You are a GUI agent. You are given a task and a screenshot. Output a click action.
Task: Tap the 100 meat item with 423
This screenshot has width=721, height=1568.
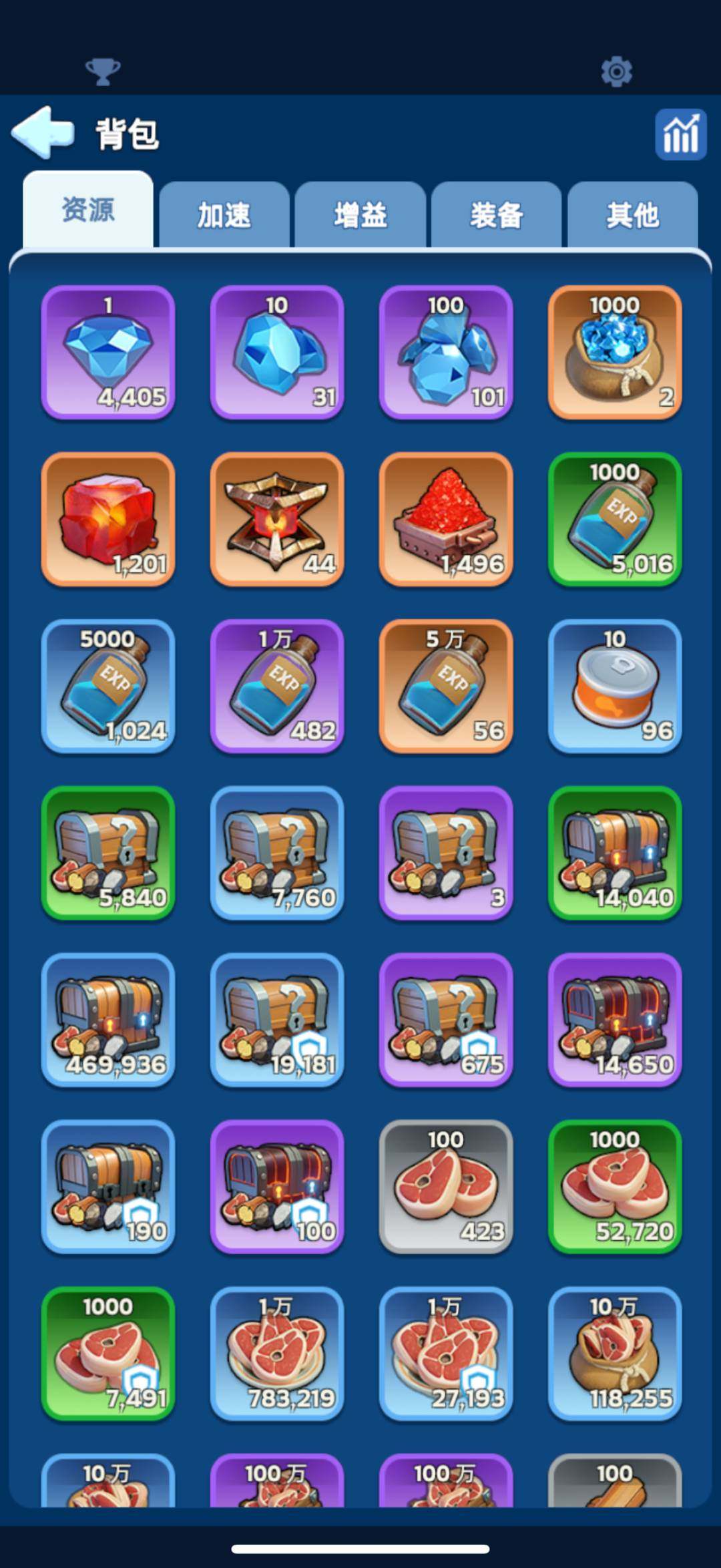pyautogui.click(x=446, y=1187)
